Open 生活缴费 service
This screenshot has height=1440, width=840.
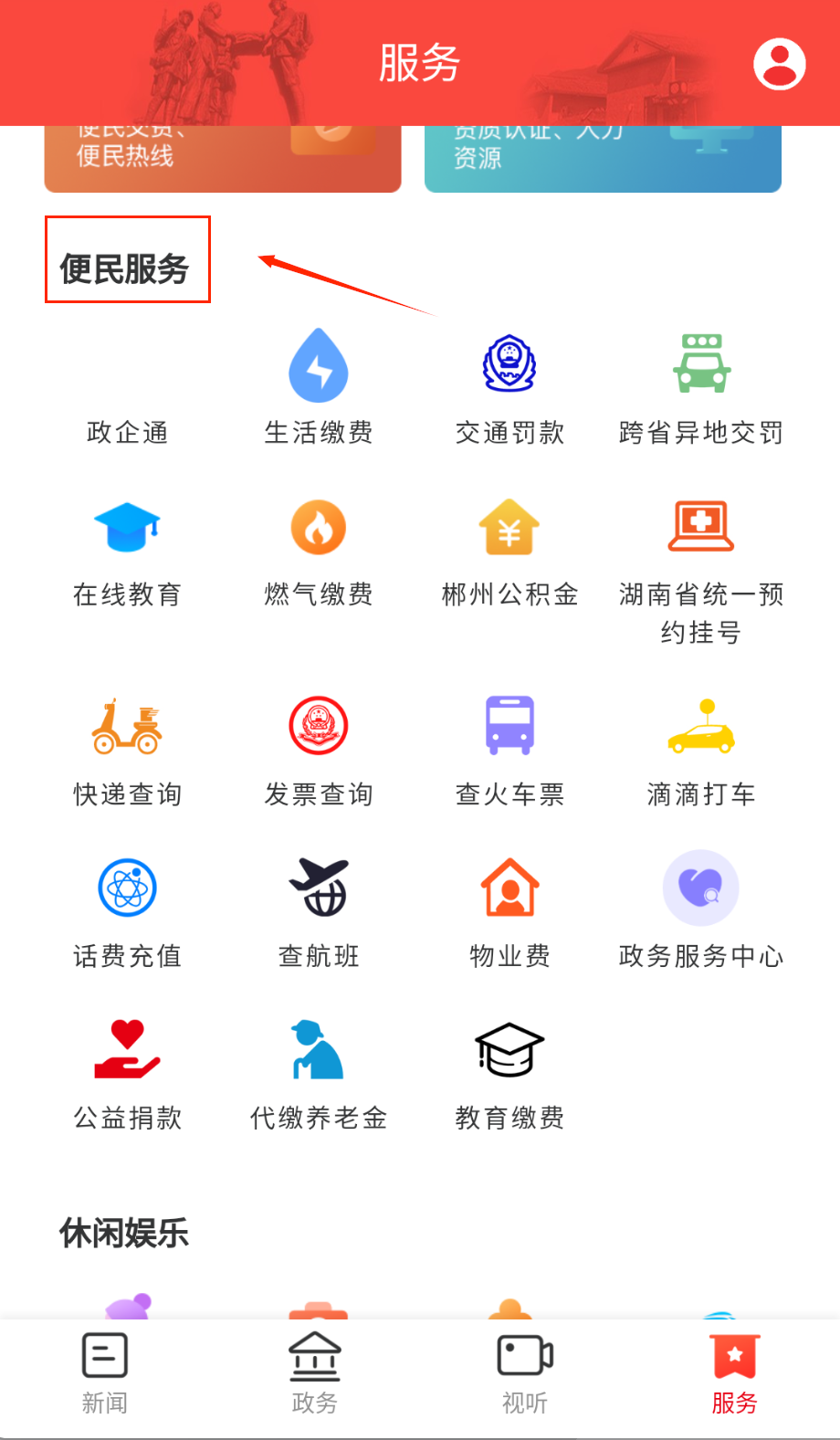point(319,367)
